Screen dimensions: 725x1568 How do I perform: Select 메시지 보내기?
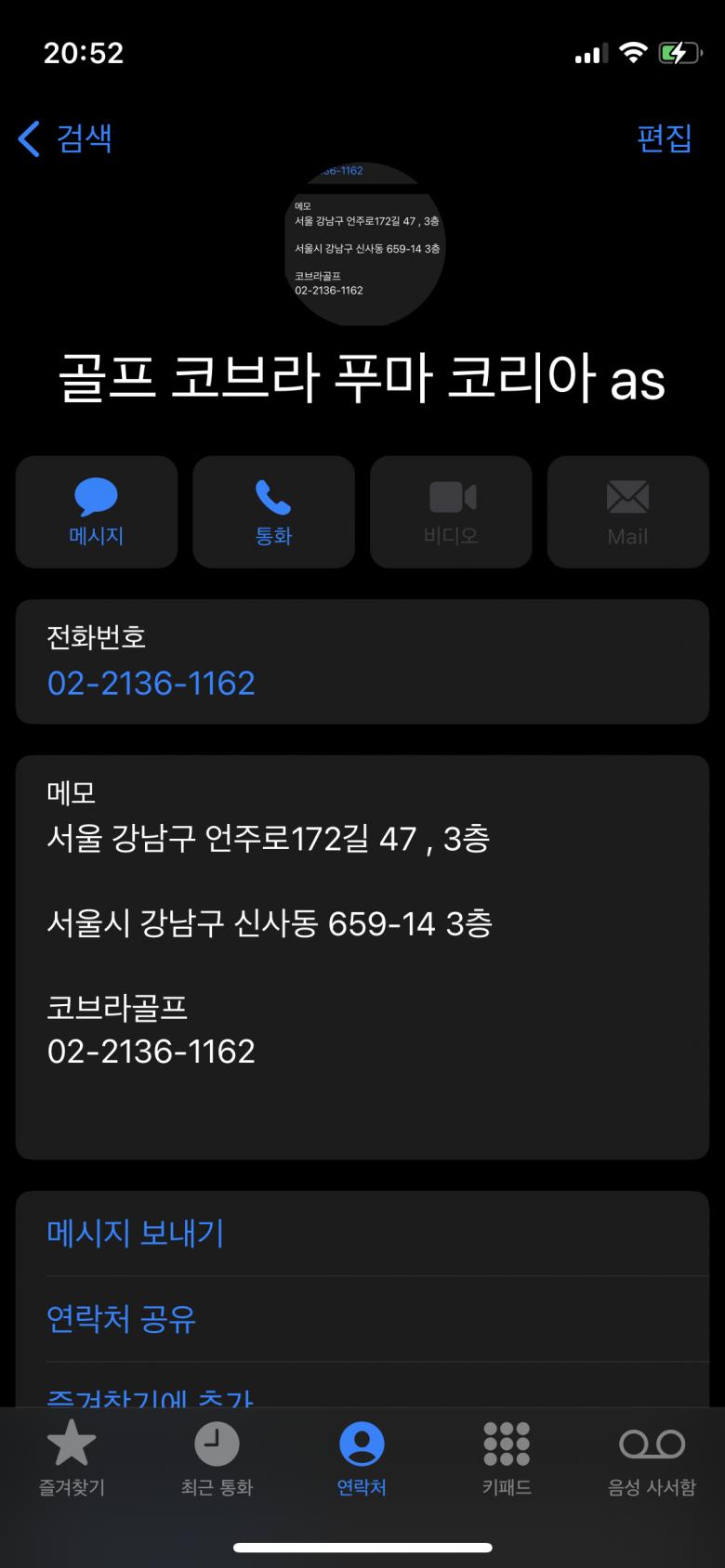[136, 1234]
